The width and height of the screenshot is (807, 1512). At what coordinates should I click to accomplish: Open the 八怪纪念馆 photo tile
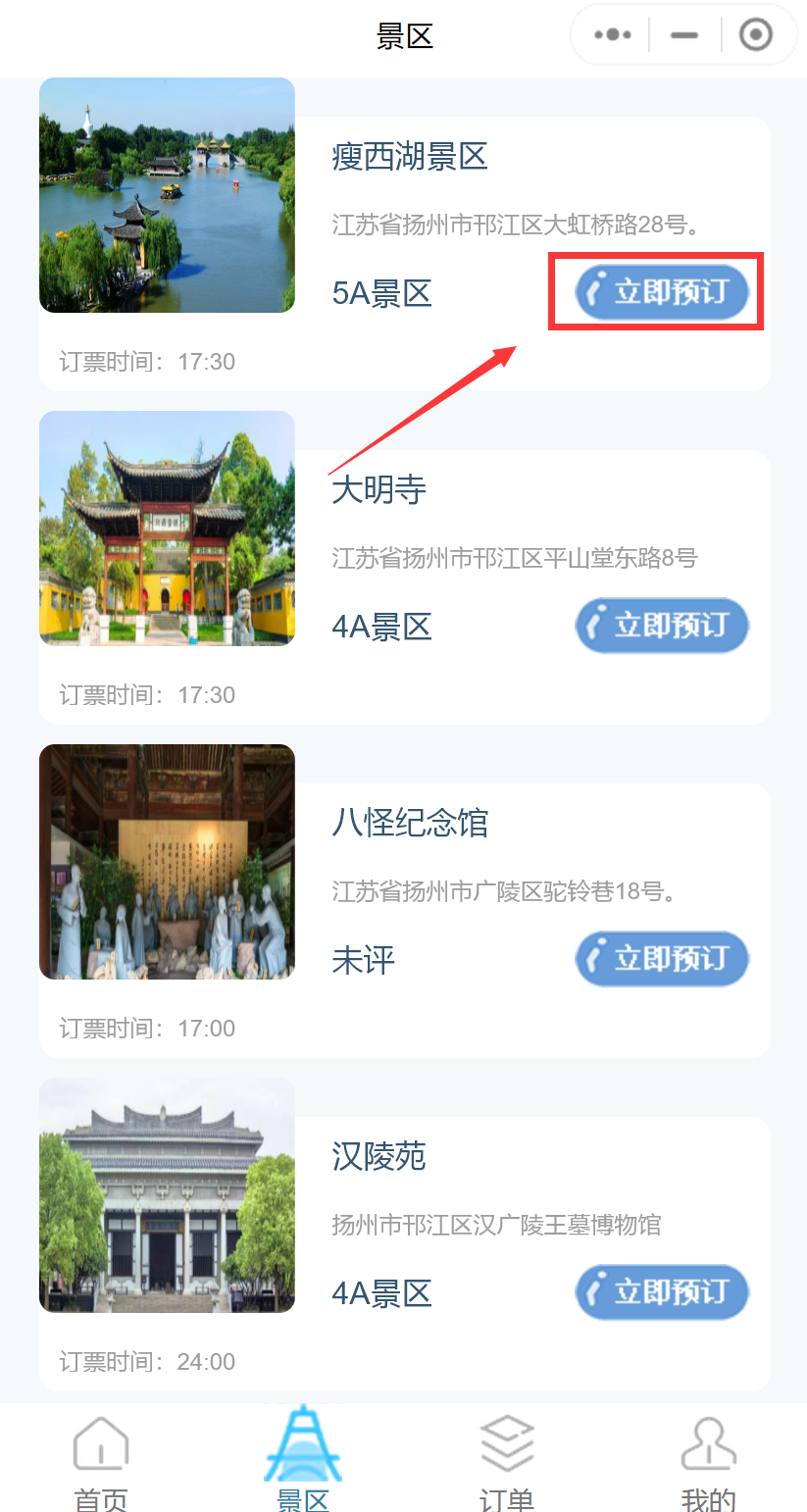[167, 862]
